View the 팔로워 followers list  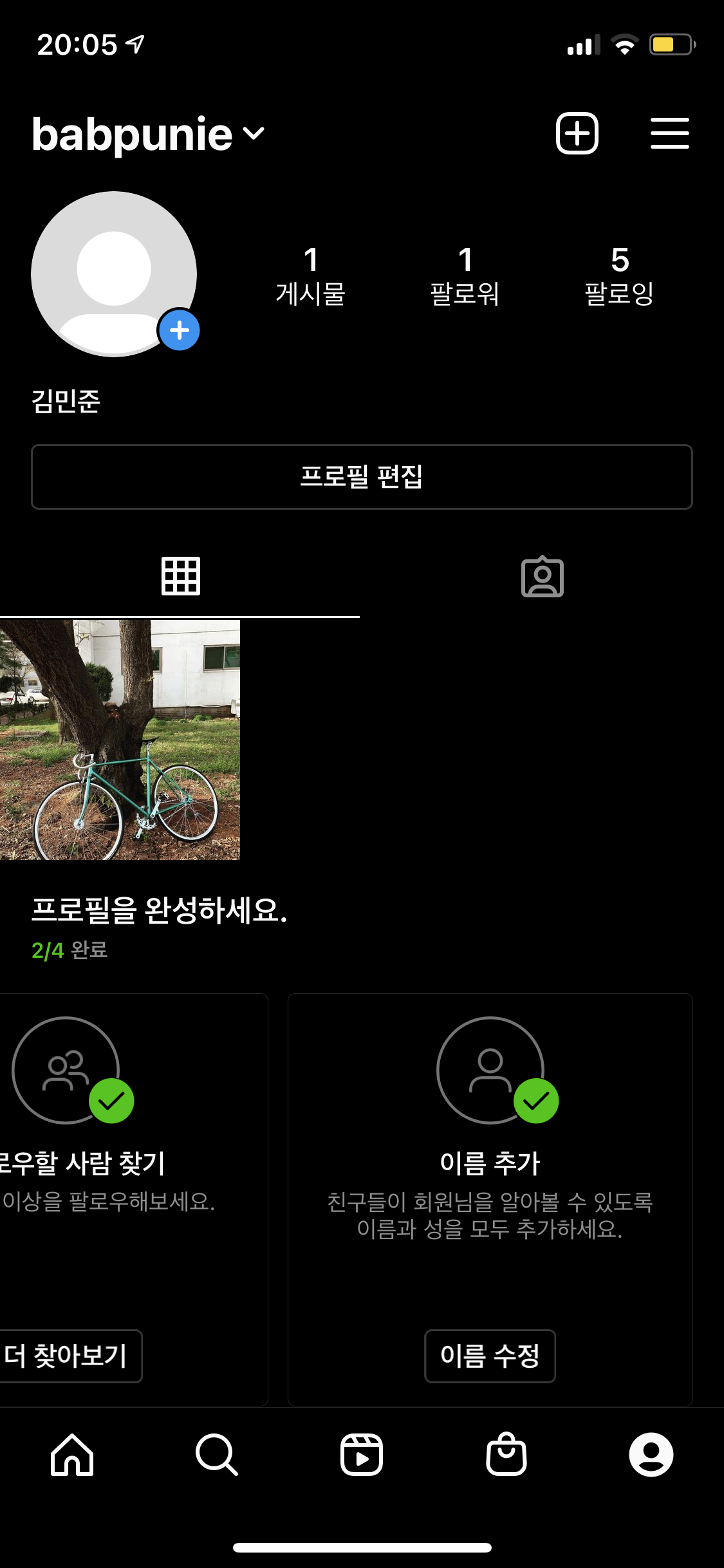click(465, 275)
